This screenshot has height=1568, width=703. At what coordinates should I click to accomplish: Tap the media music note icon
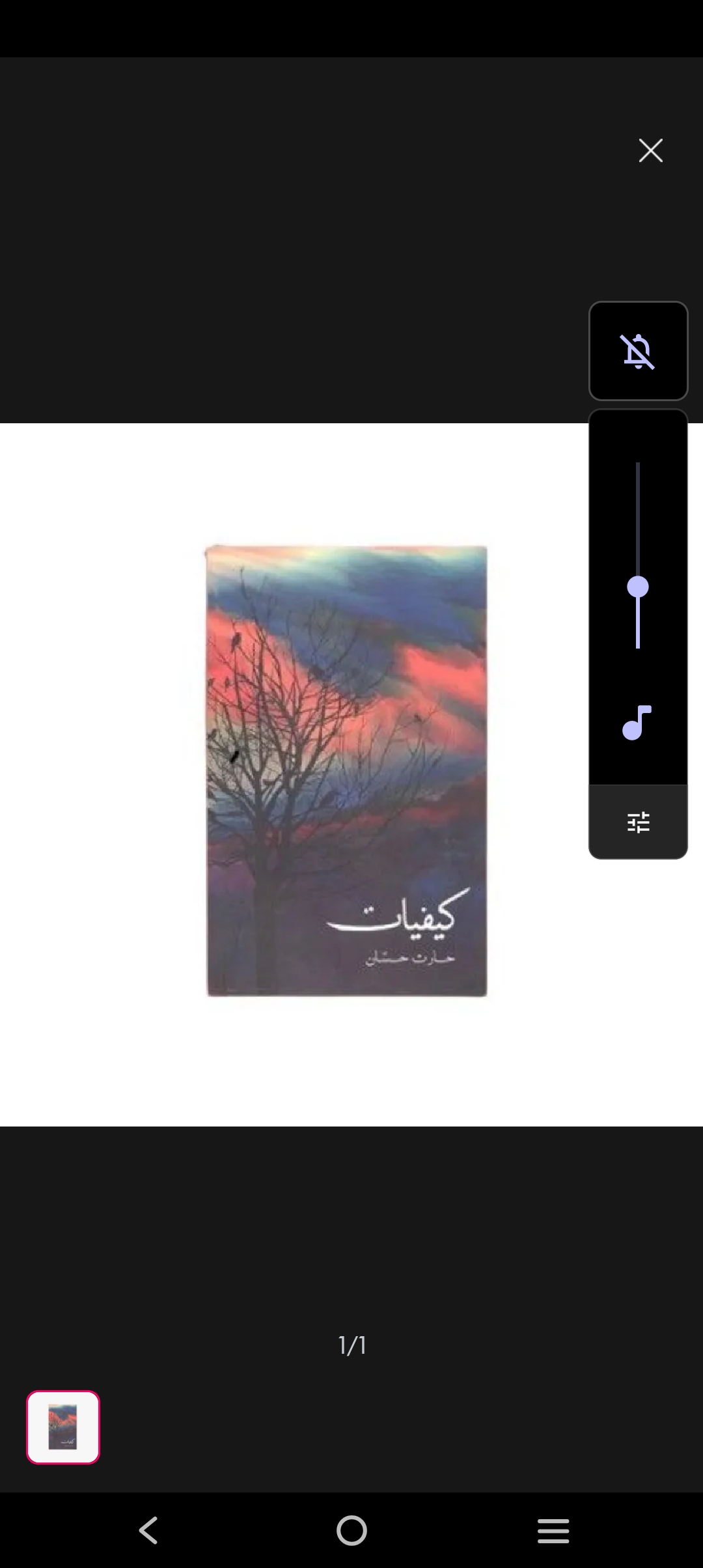point(637,723)
